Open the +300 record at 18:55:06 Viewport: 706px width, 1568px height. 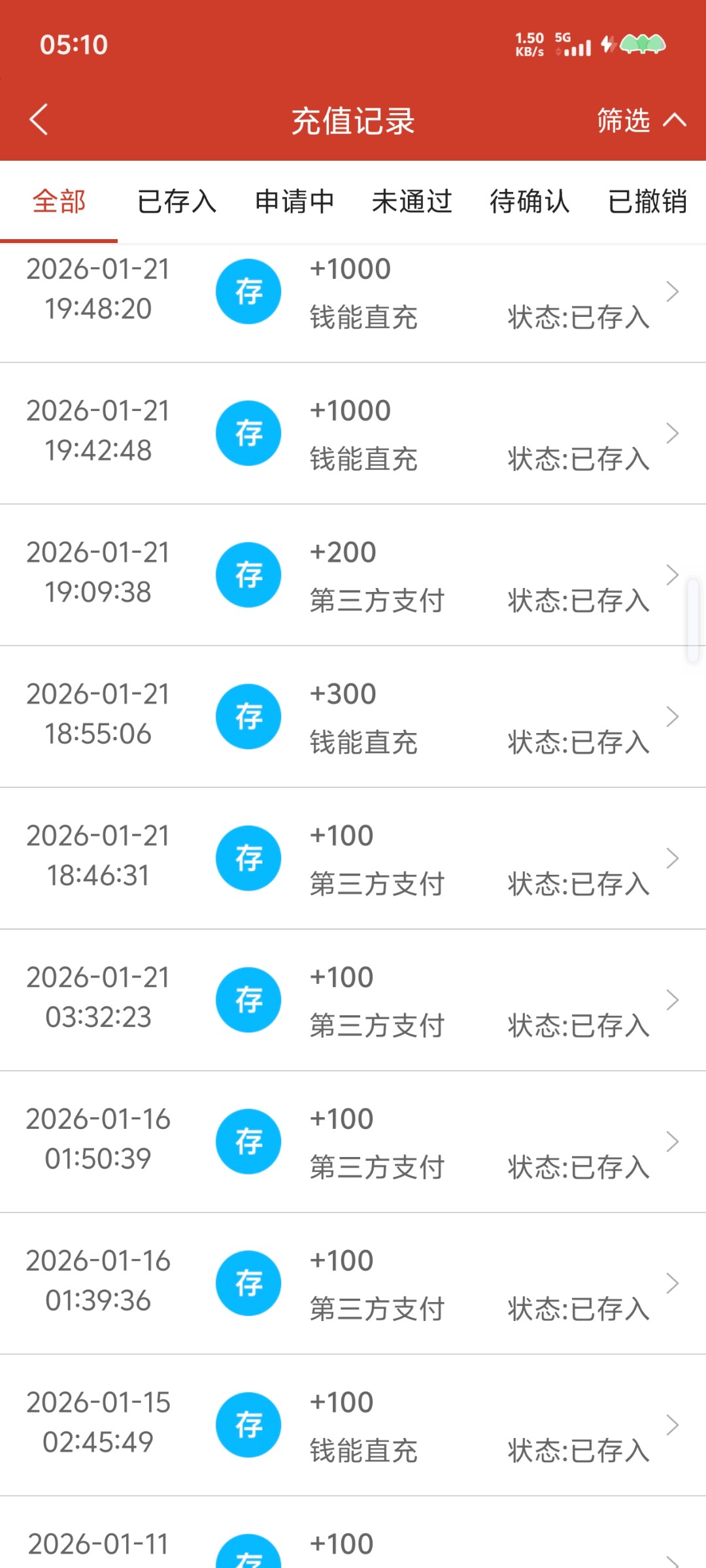pos(353,717)
